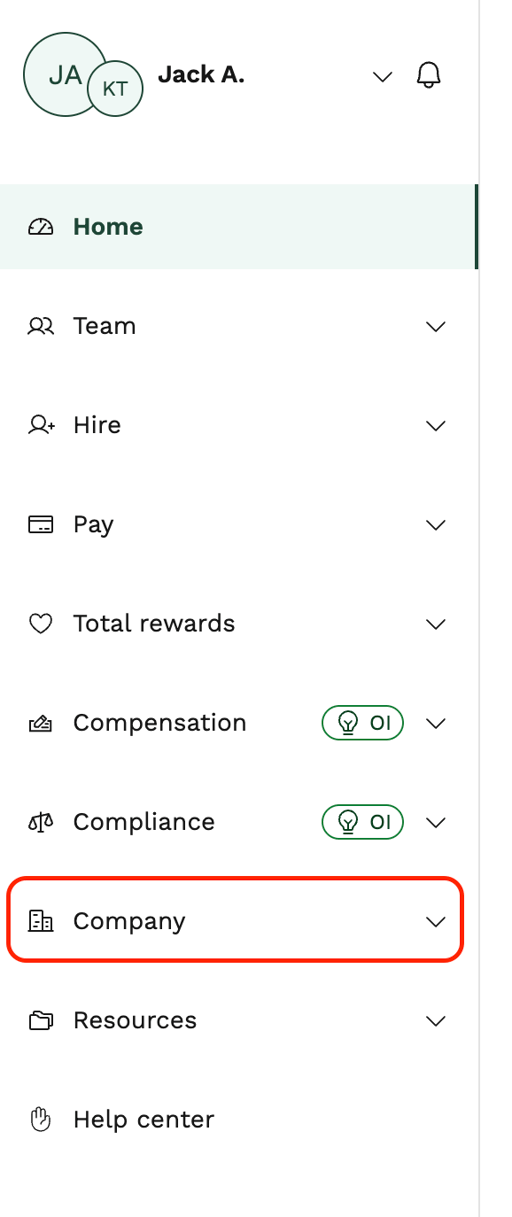
Task: Open the Compliance menu
Action: 238,821
